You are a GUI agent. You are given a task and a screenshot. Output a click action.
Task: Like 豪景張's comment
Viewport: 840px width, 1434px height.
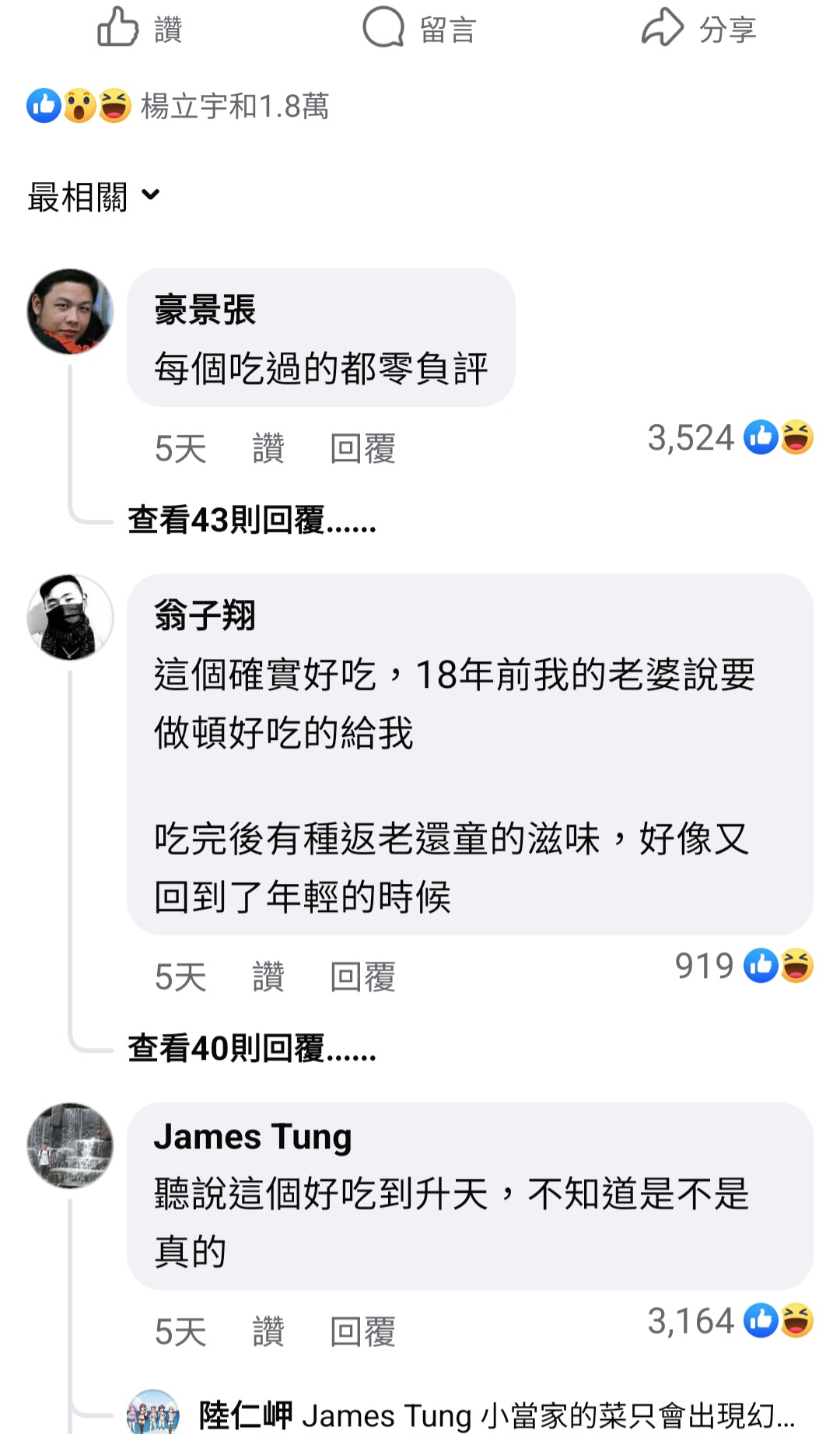(x=268, y=449)
